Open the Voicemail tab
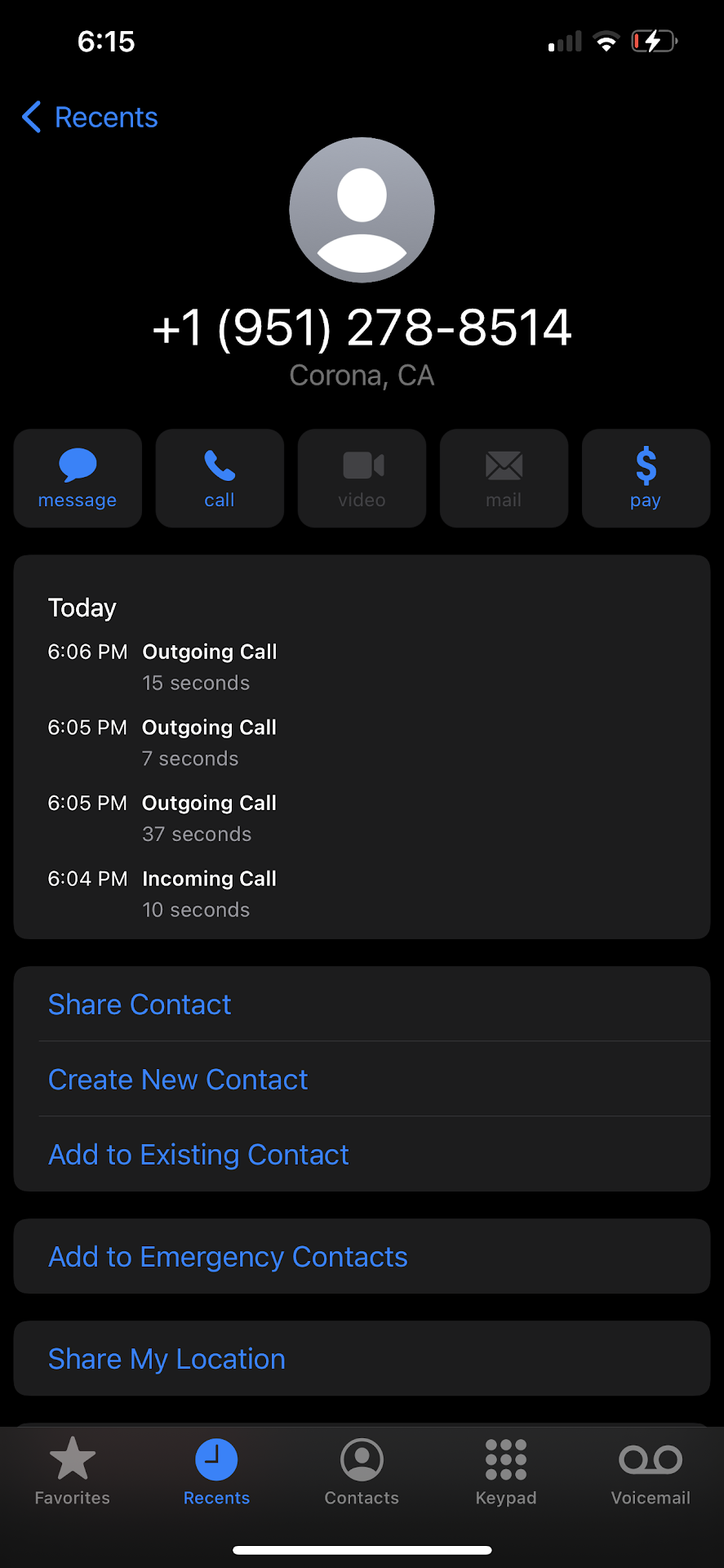Screen dimensions: 724x1568 (x=651, y=1472)
